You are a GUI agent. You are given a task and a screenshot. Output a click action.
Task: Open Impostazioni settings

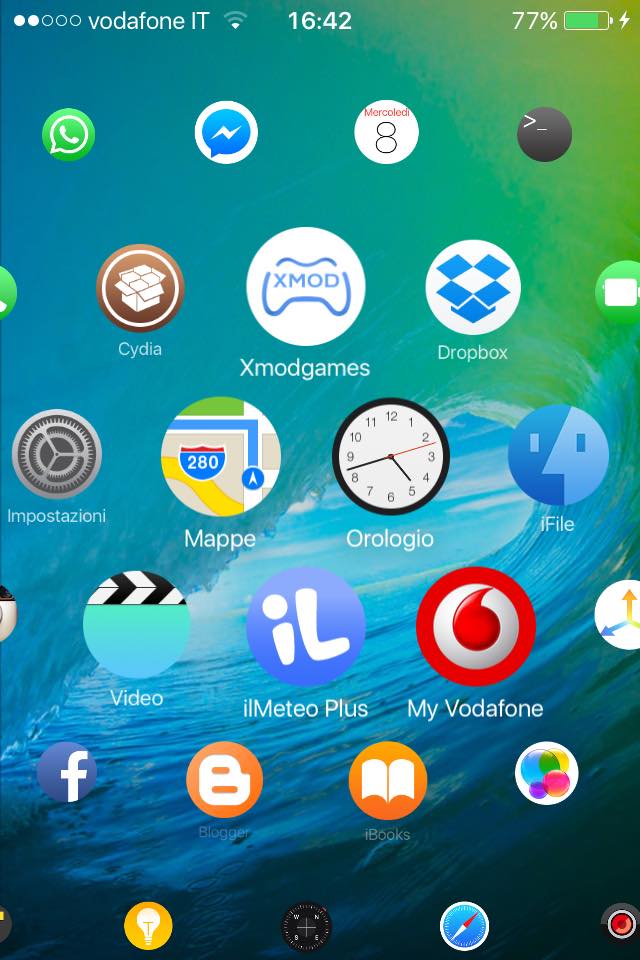tap(57, 454)
